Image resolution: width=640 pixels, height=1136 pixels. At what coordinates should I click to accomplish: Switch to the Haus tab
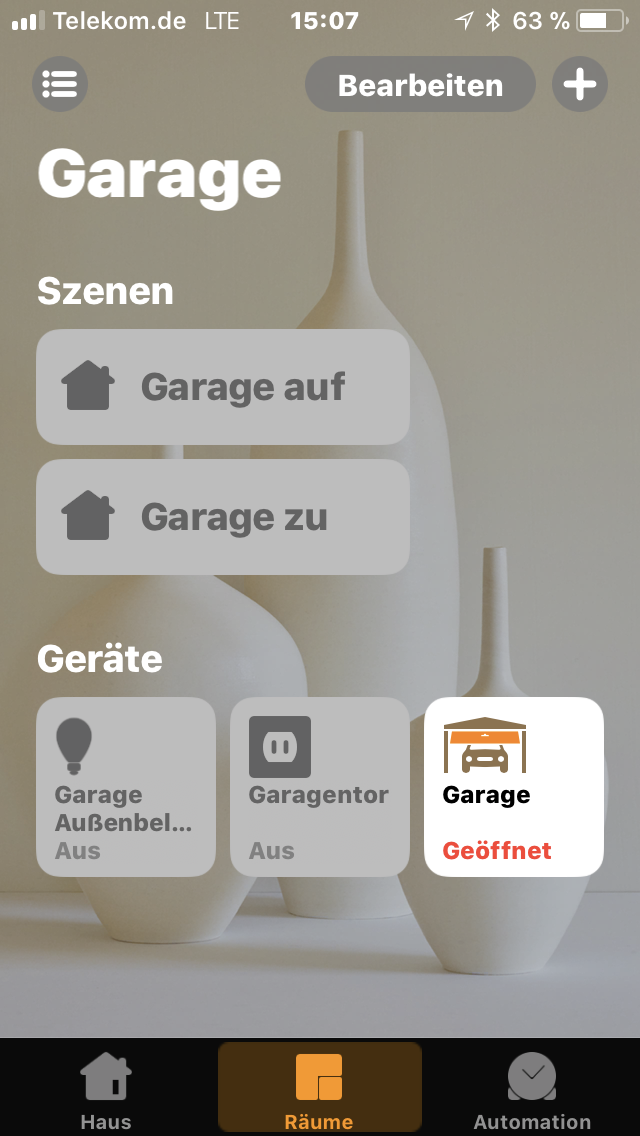[106, 1091]
